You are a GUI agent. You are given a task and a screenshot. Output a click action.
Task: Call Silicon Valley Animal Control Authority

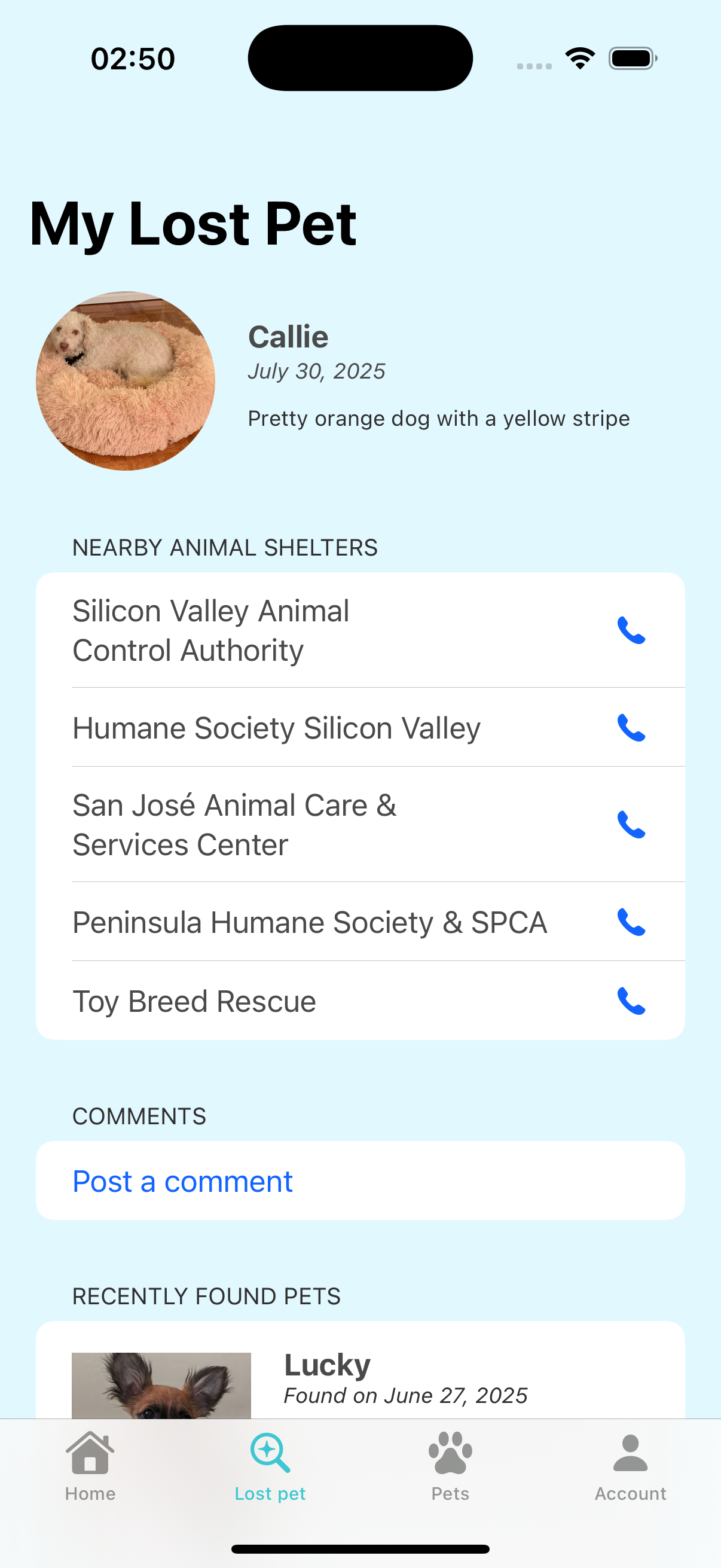[631, 630]
